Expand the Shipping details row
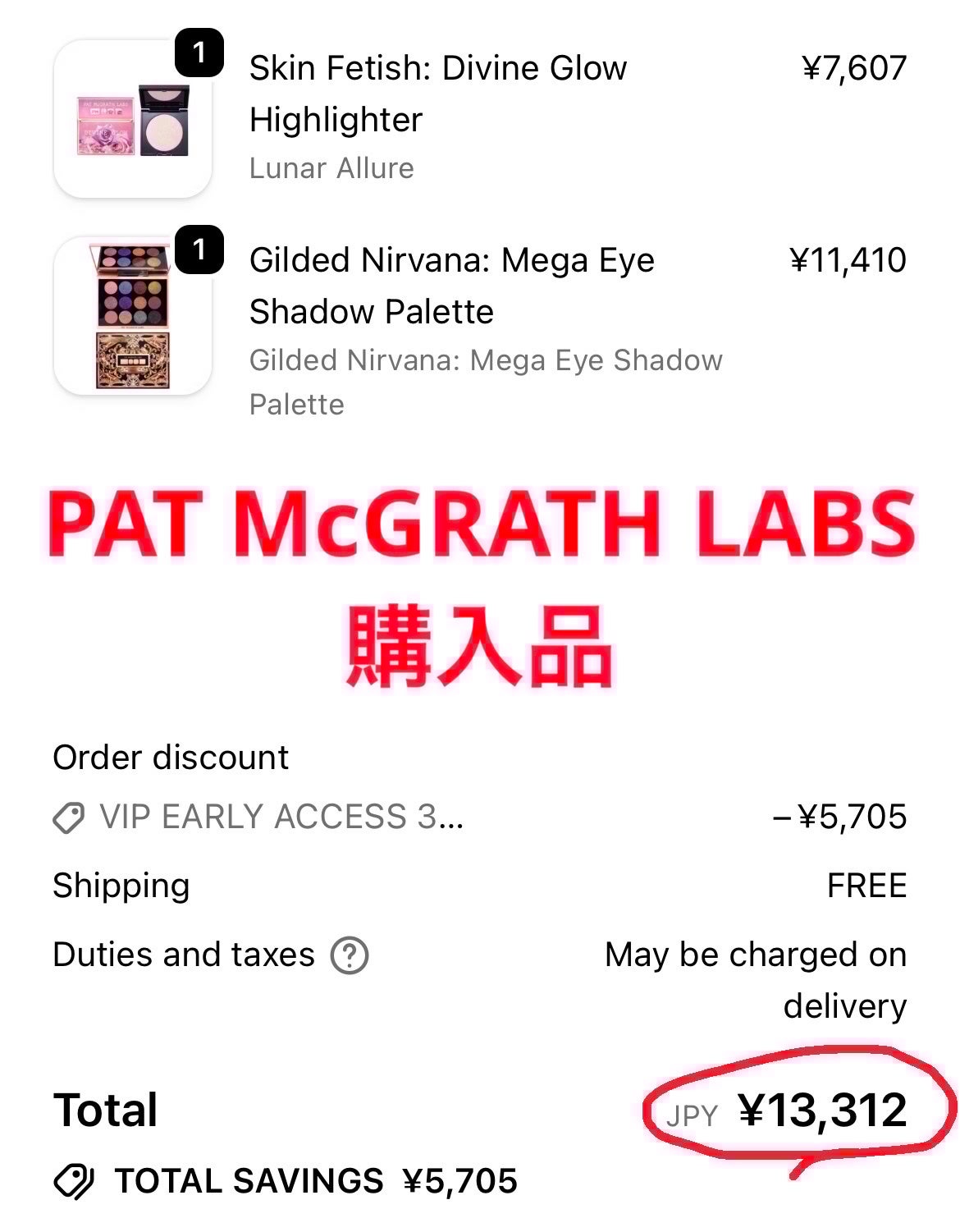The width and height of the screenshot is (960, 1232). pos(121,885)
